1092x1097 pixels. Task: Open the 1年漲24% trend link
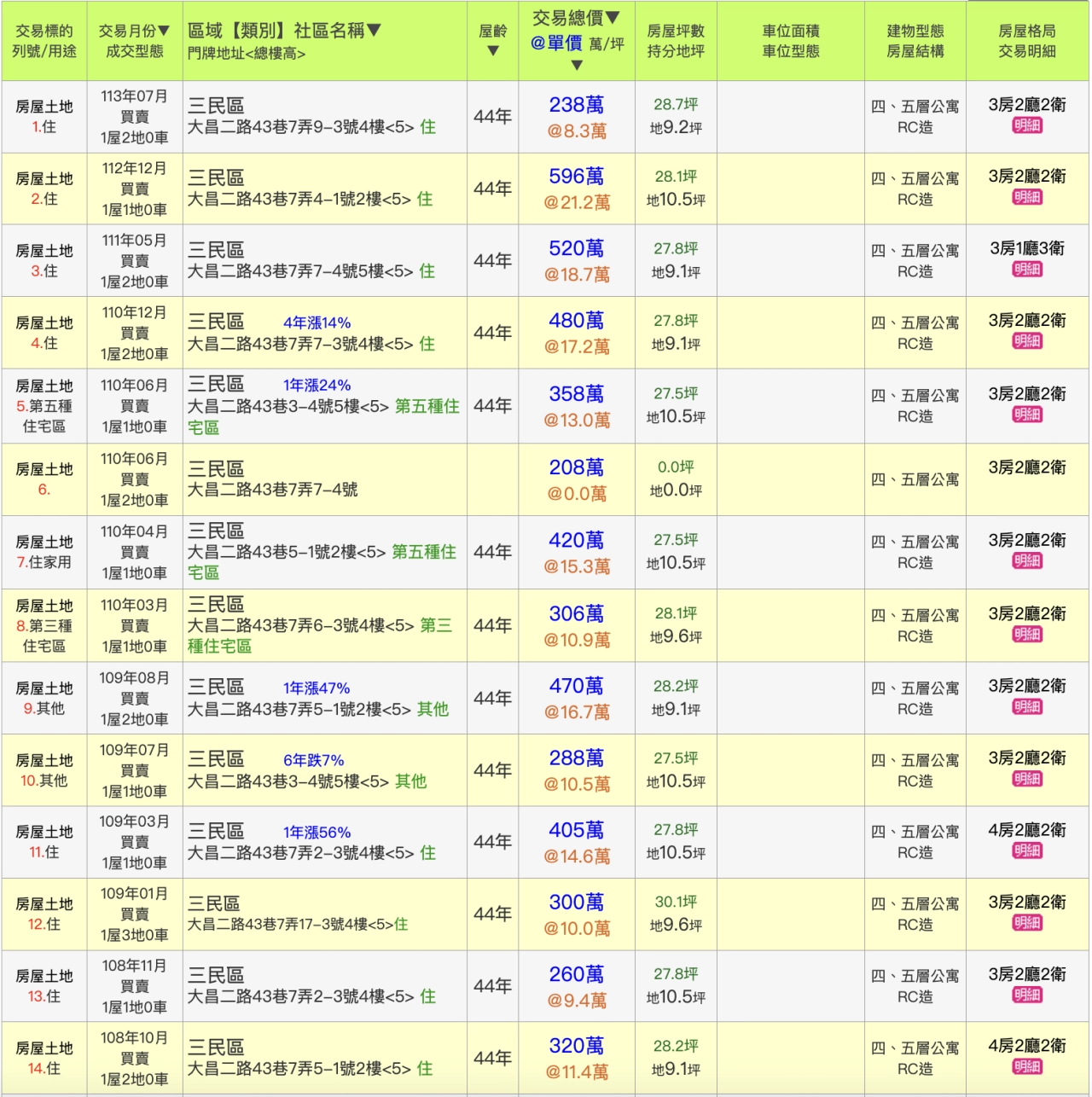pos(317,386)
